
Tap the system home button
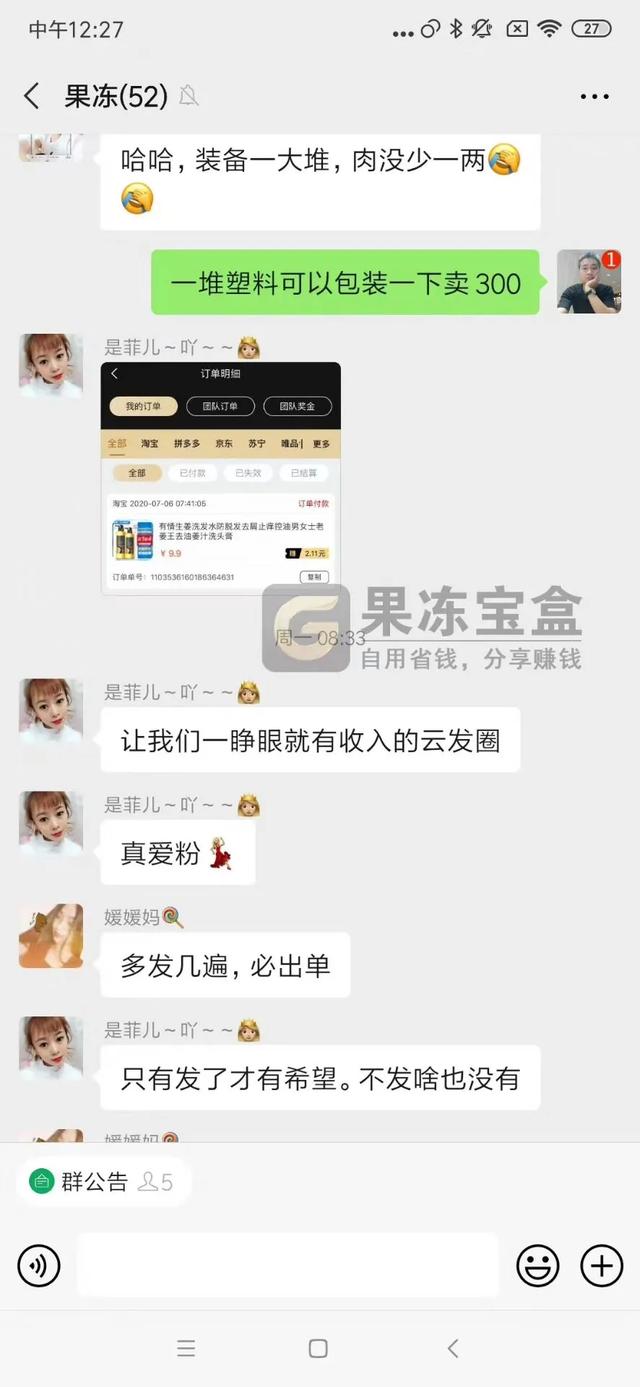coord(318,1348)
